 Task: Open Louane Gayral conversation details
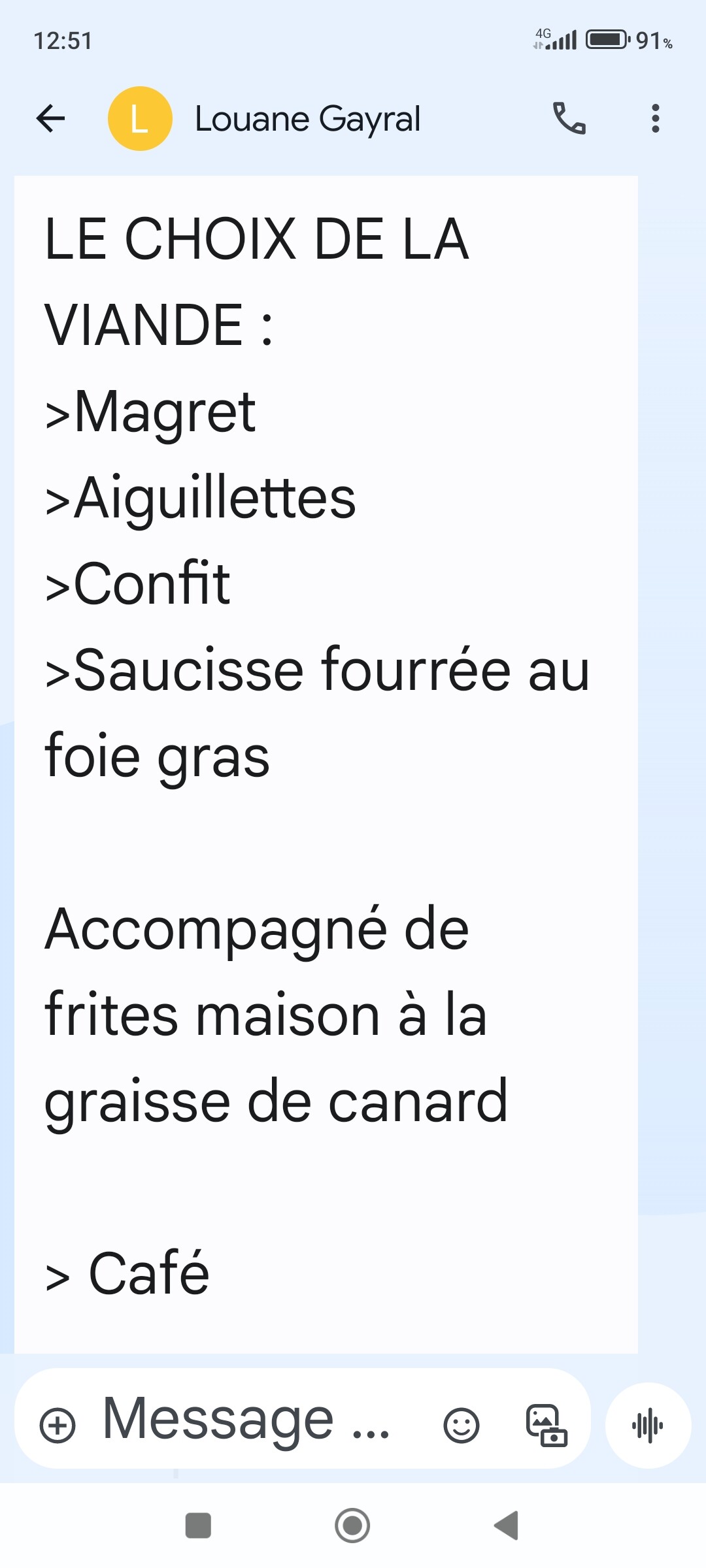[x=307, y=120]
